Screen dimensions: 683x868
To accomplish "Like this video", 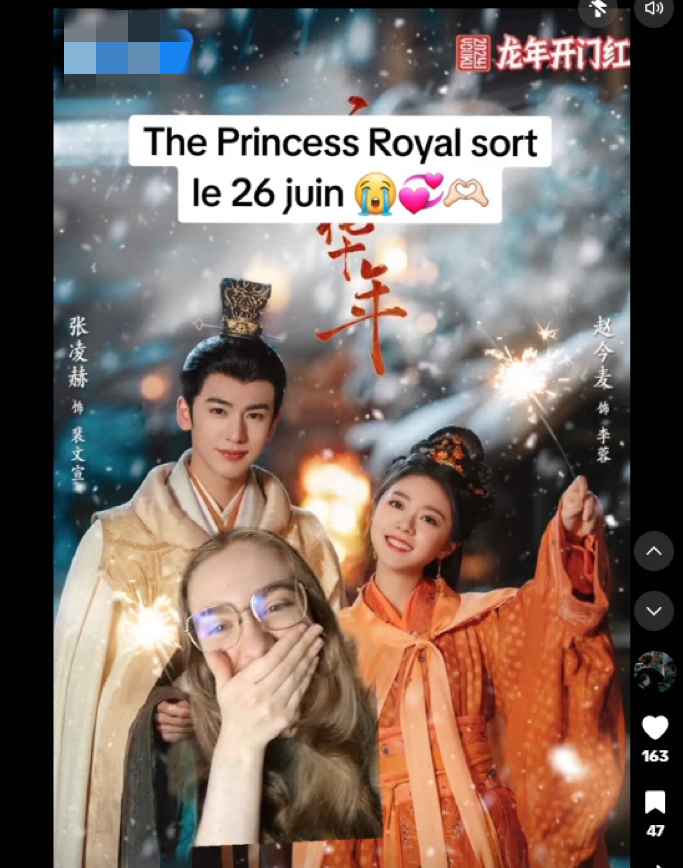I will [654, 727].
